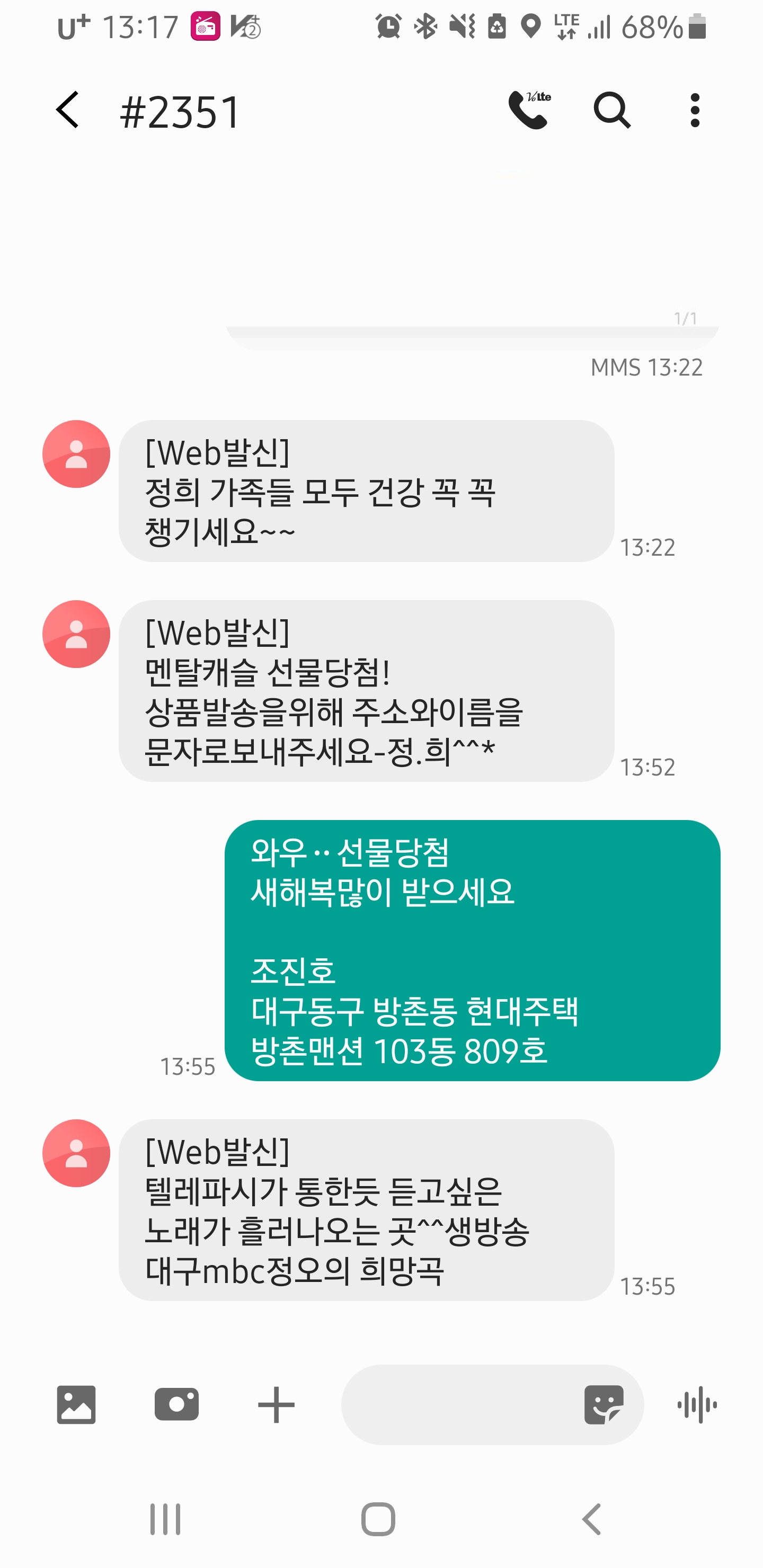Focus the message text field
The height and width of the screenshot is (1568, 763).
click(x=457, y=1405)
